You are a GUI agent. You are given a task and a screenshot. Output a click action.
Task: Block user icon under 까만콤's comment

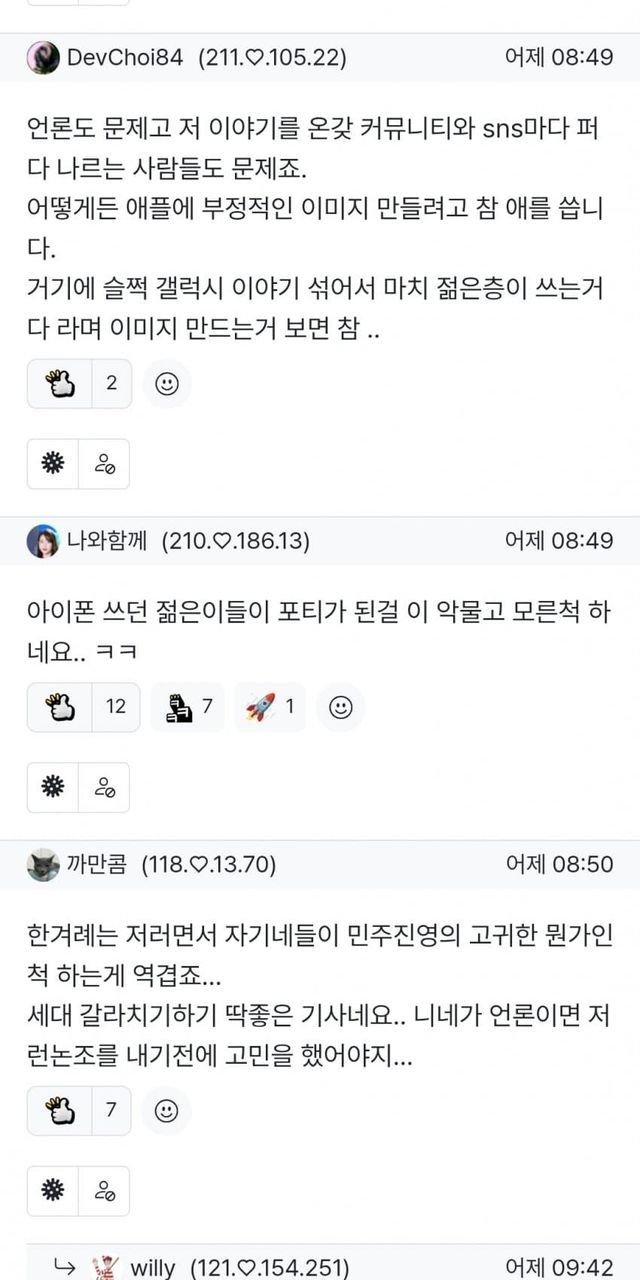tap(104, 1190)
